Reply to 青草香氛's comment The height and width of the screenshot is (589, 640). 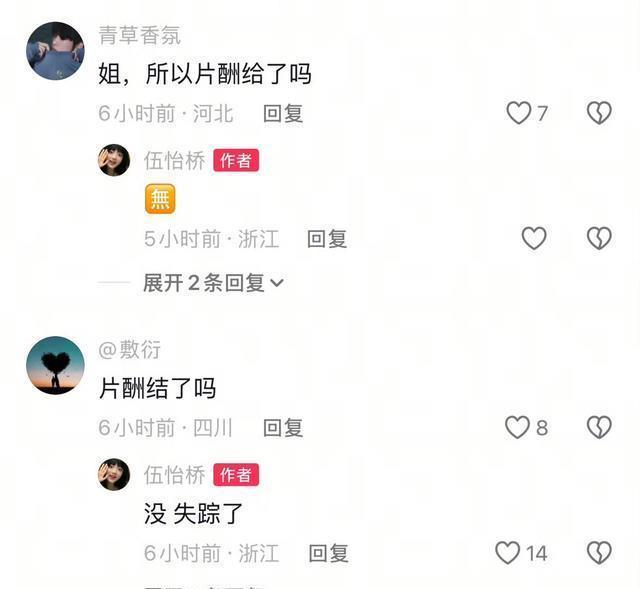click(283, 113)
